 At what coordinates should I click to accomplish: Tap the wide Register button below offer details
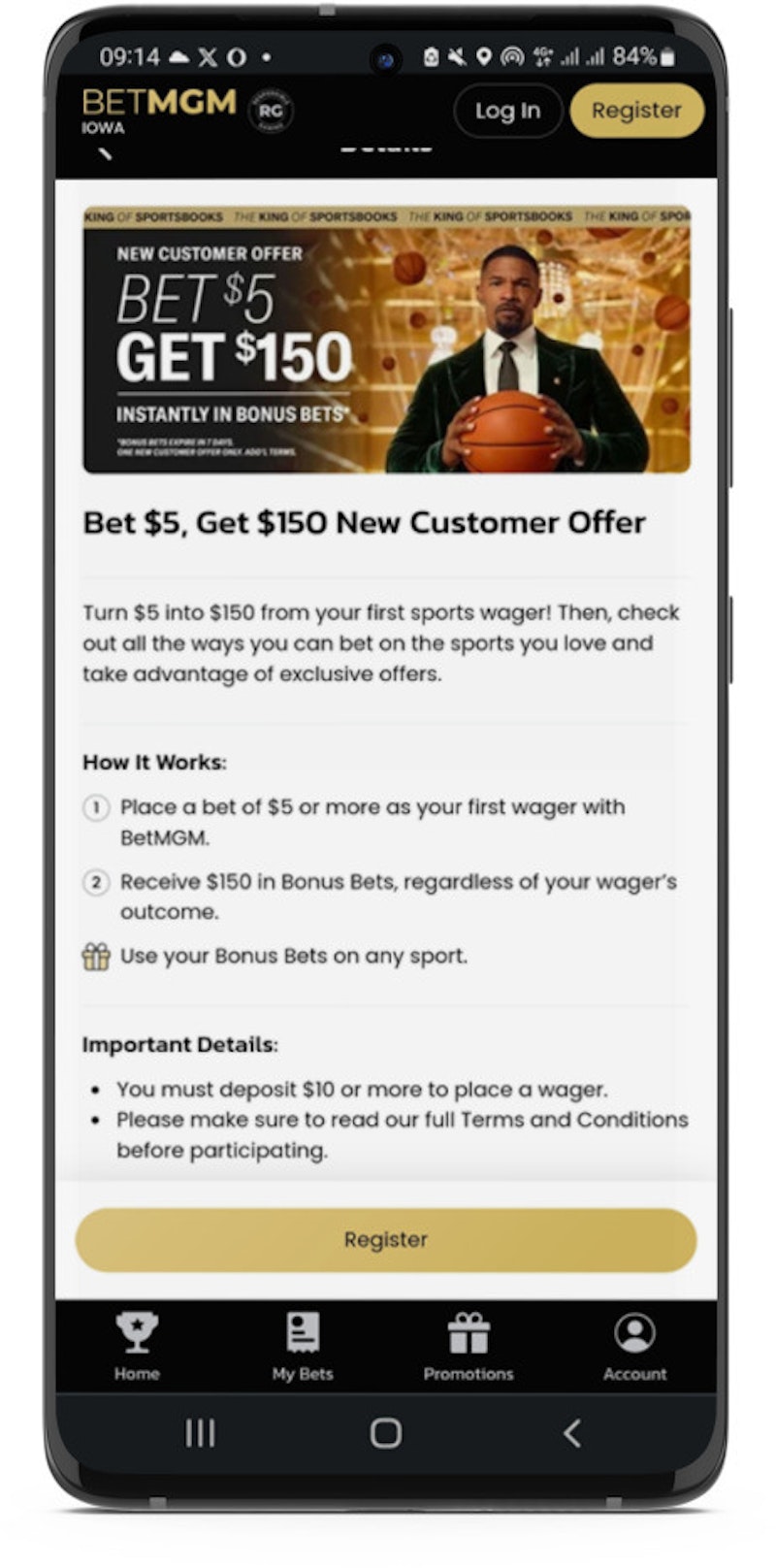[x=386, y=1239]
